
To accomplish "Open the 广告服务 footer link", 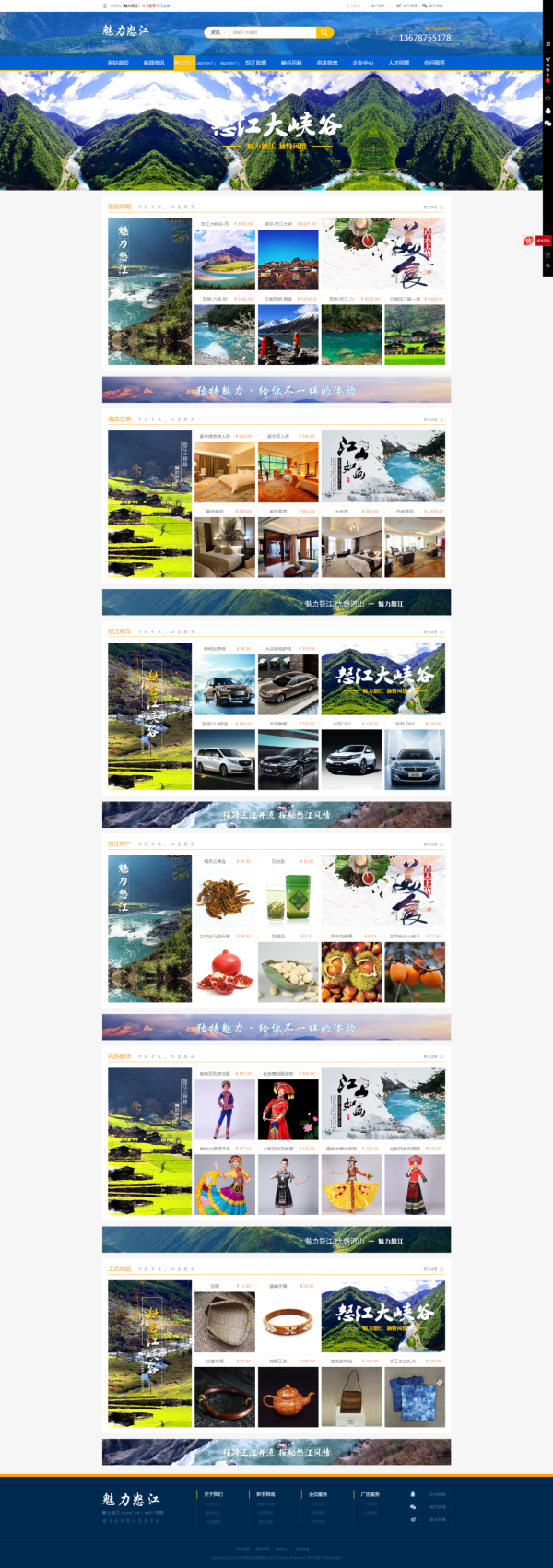I will coord(370,1494).
